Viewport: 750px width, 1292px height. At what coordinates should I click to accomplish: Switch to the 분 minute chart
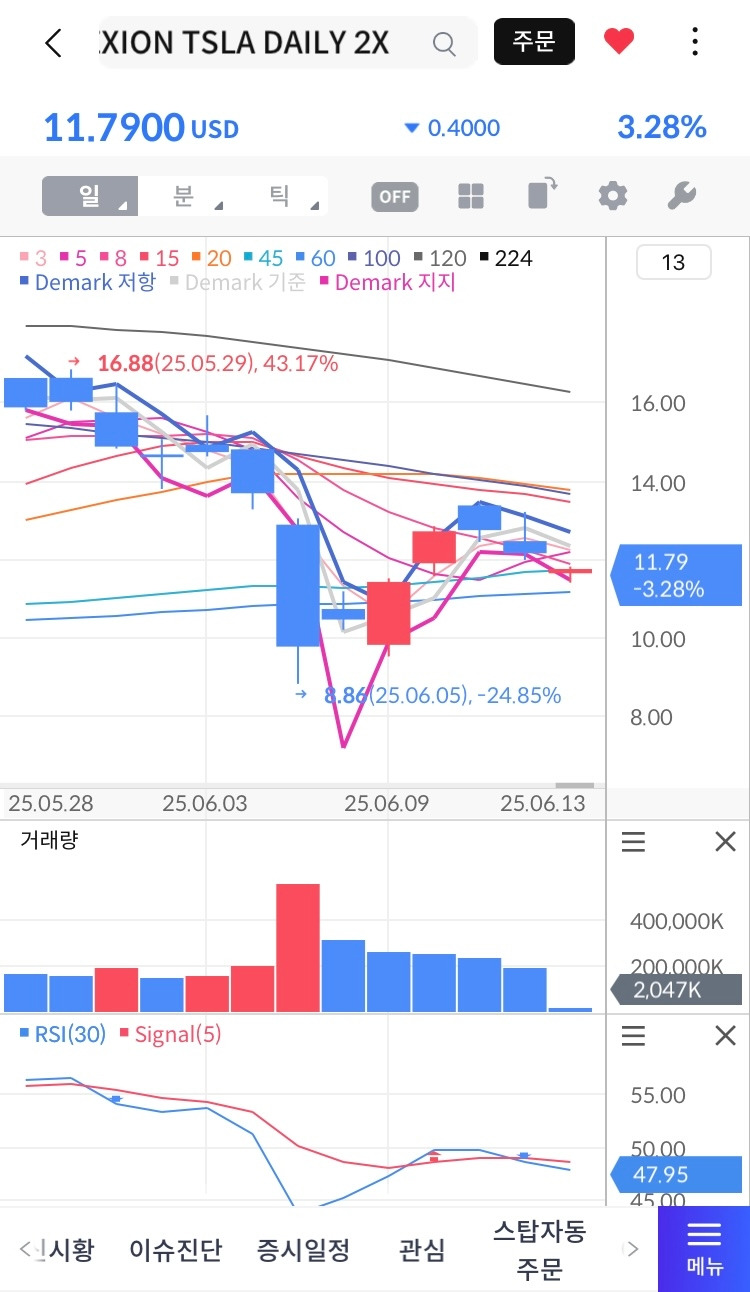pyautogui.click(x=183, y=196)
